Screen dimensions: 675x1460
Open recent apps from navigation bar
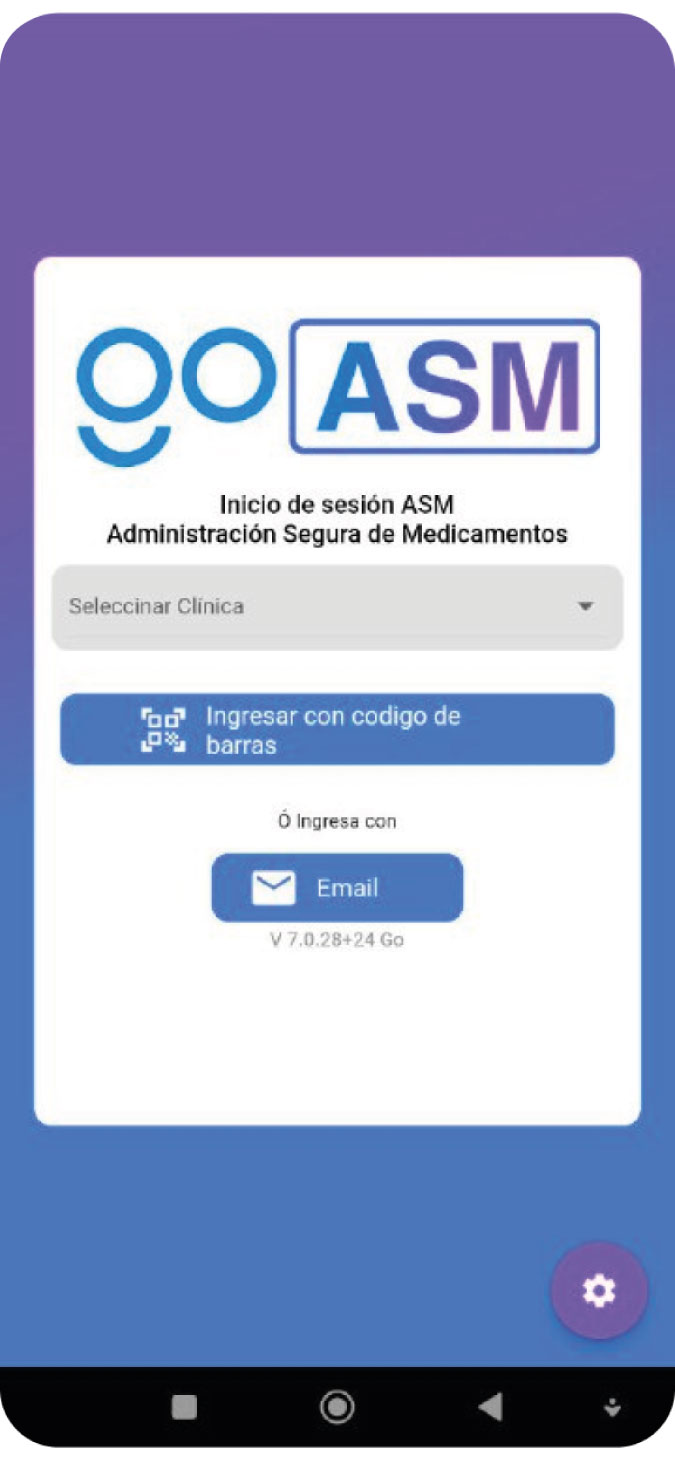click(x=184, y=1407)
